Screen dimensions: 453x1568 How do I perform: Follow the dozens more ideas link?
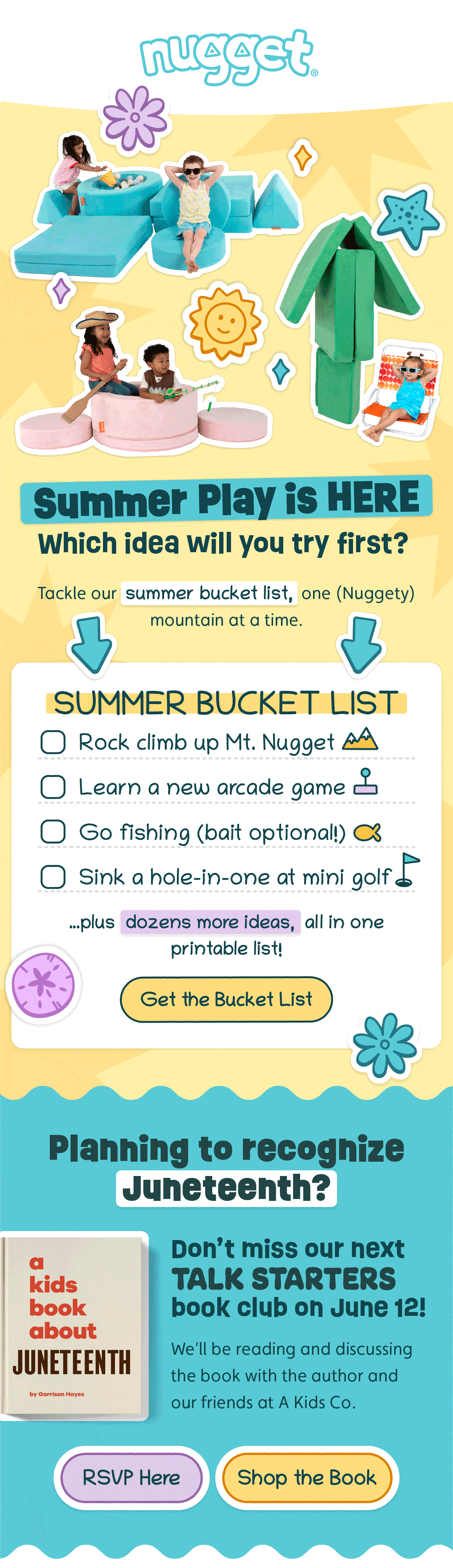coord(210,922)
